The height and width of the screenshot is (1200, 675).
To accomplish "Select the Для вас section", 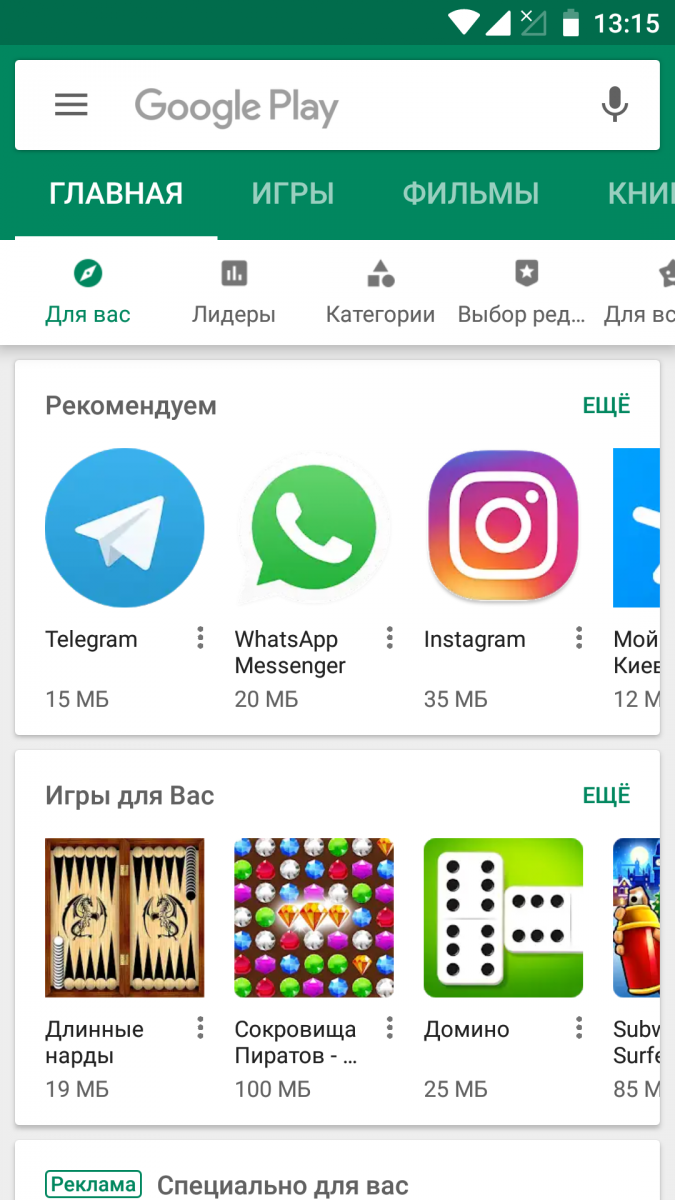I will (x=88, y=293).
